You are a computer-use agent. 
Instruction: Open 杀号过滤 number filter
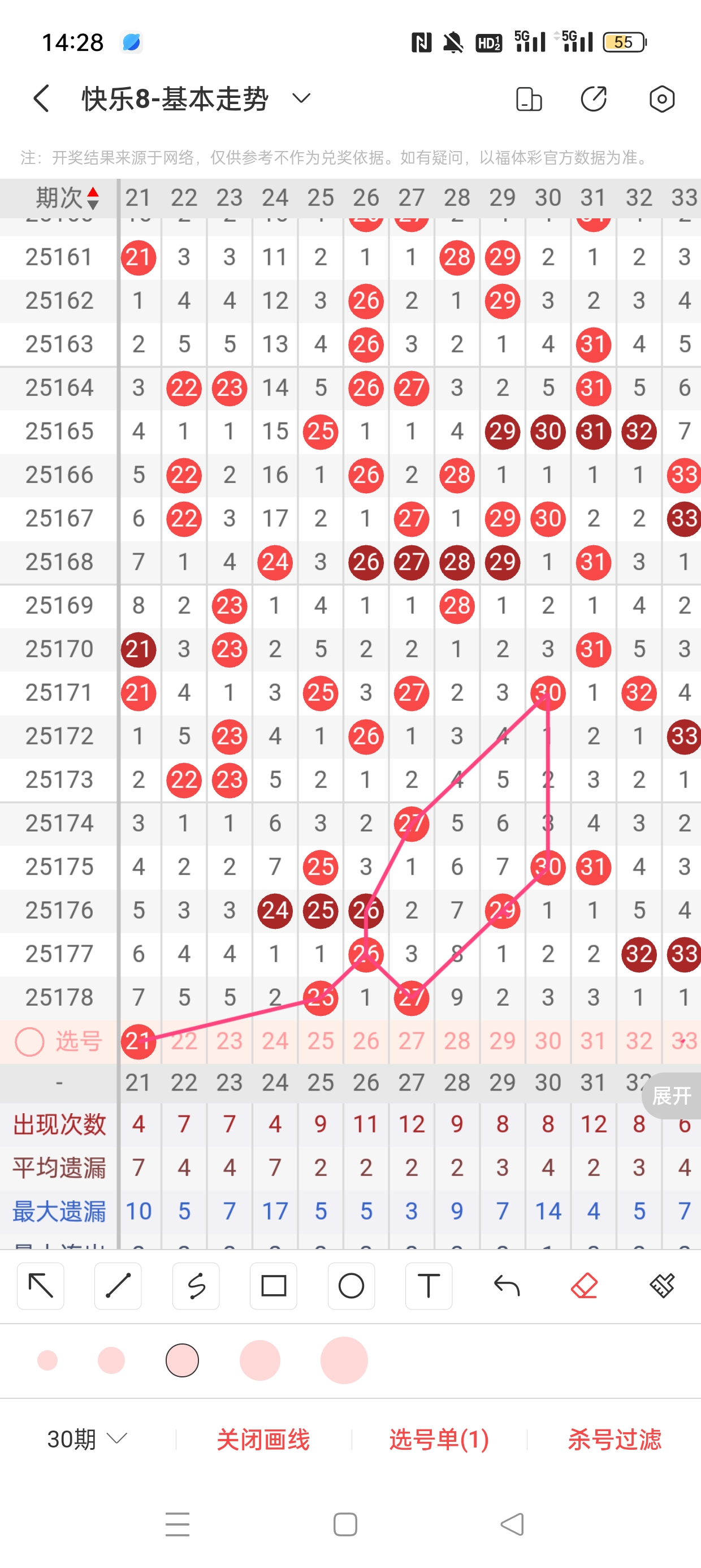[614, 1439]
